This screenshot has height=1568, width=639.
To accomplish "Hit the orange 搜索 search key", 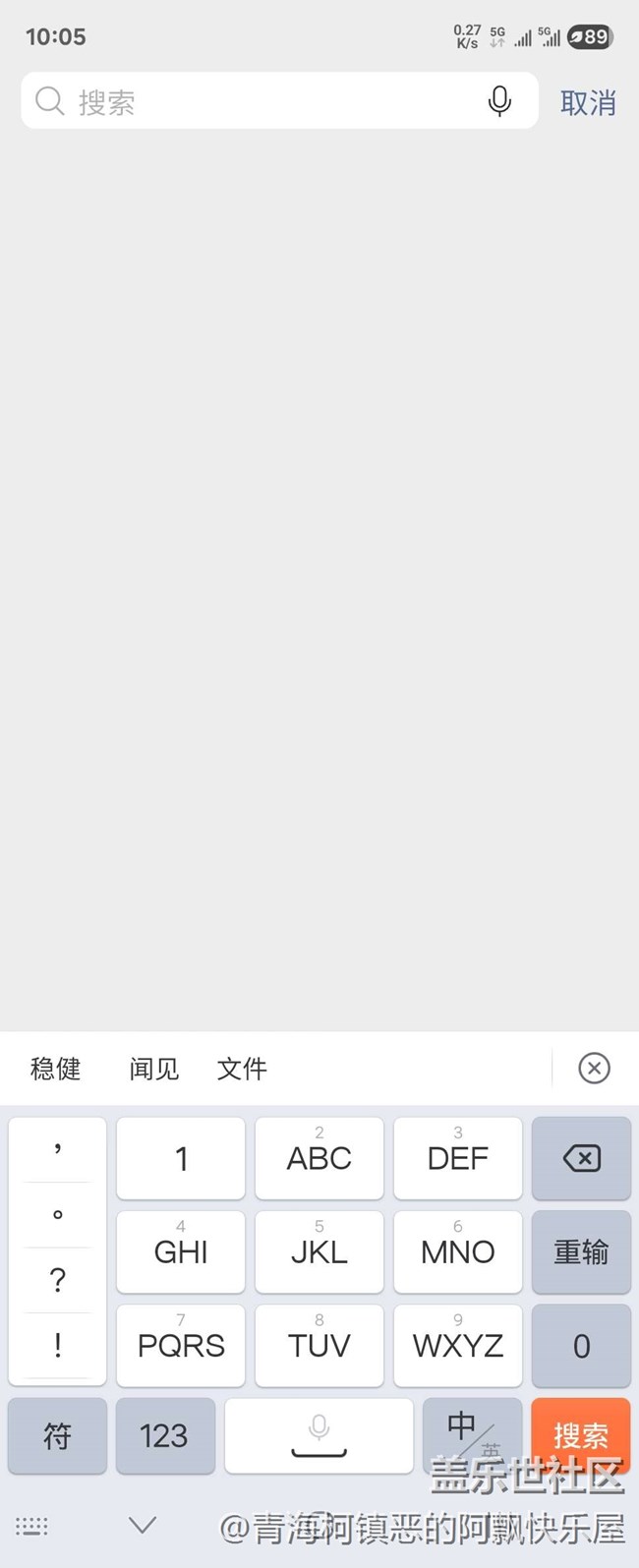I will point(580,1435).
